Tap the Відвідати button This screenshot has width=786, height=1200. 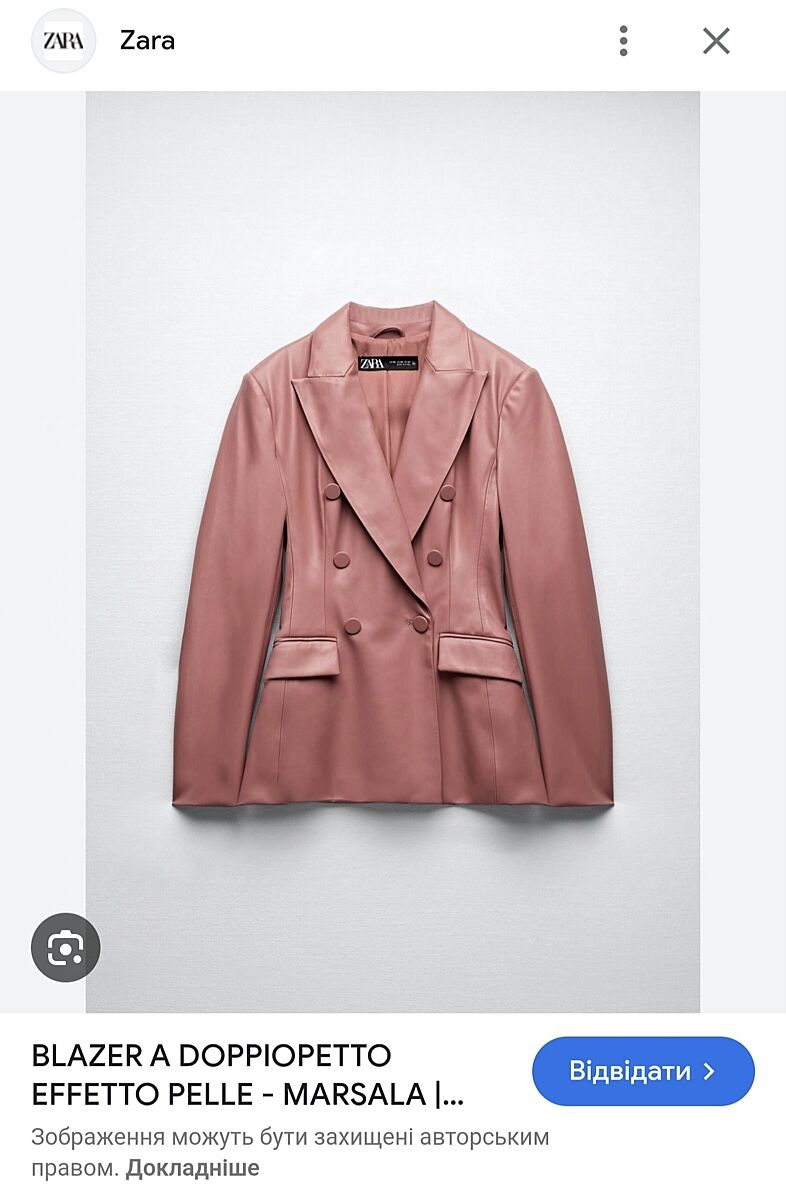[643, 1071]
